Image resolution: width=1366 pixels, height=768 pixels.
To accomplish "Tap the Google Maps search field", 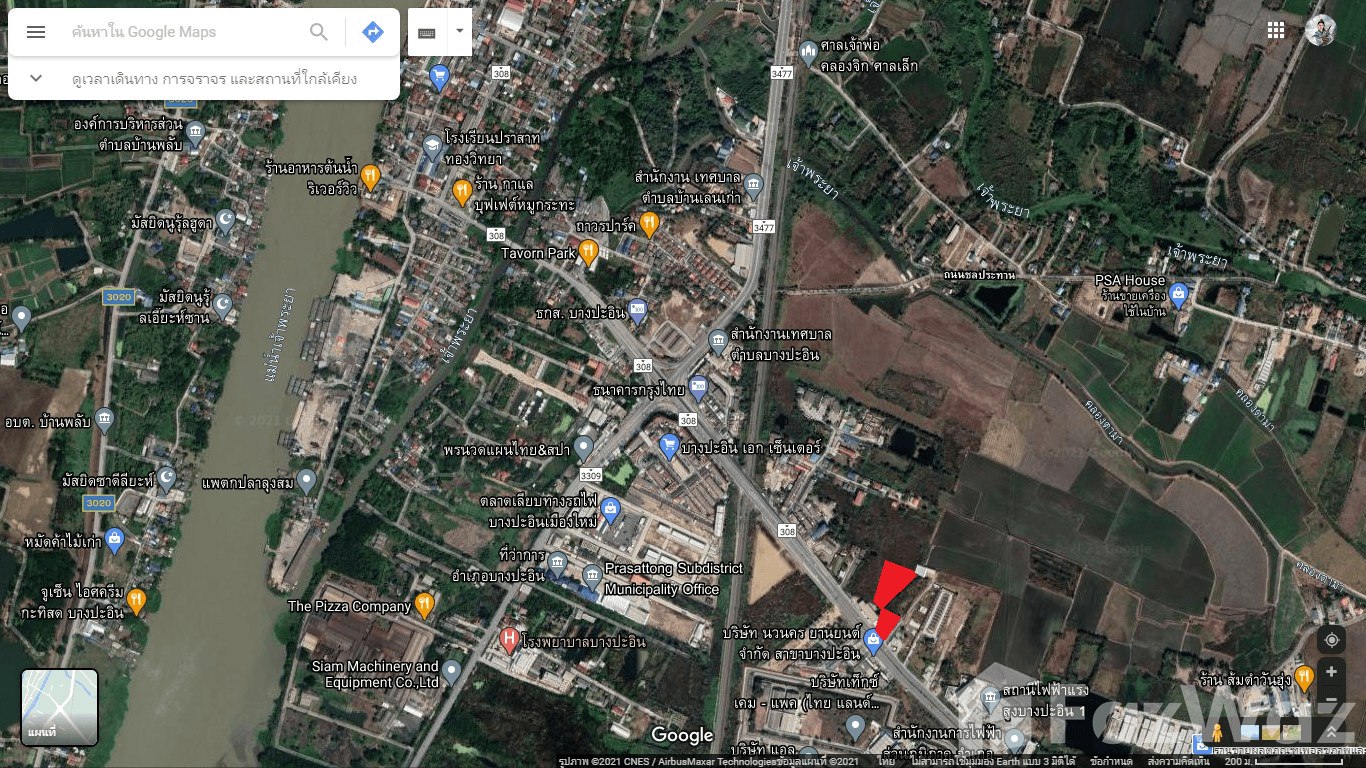I will click(x=185, y=32).
